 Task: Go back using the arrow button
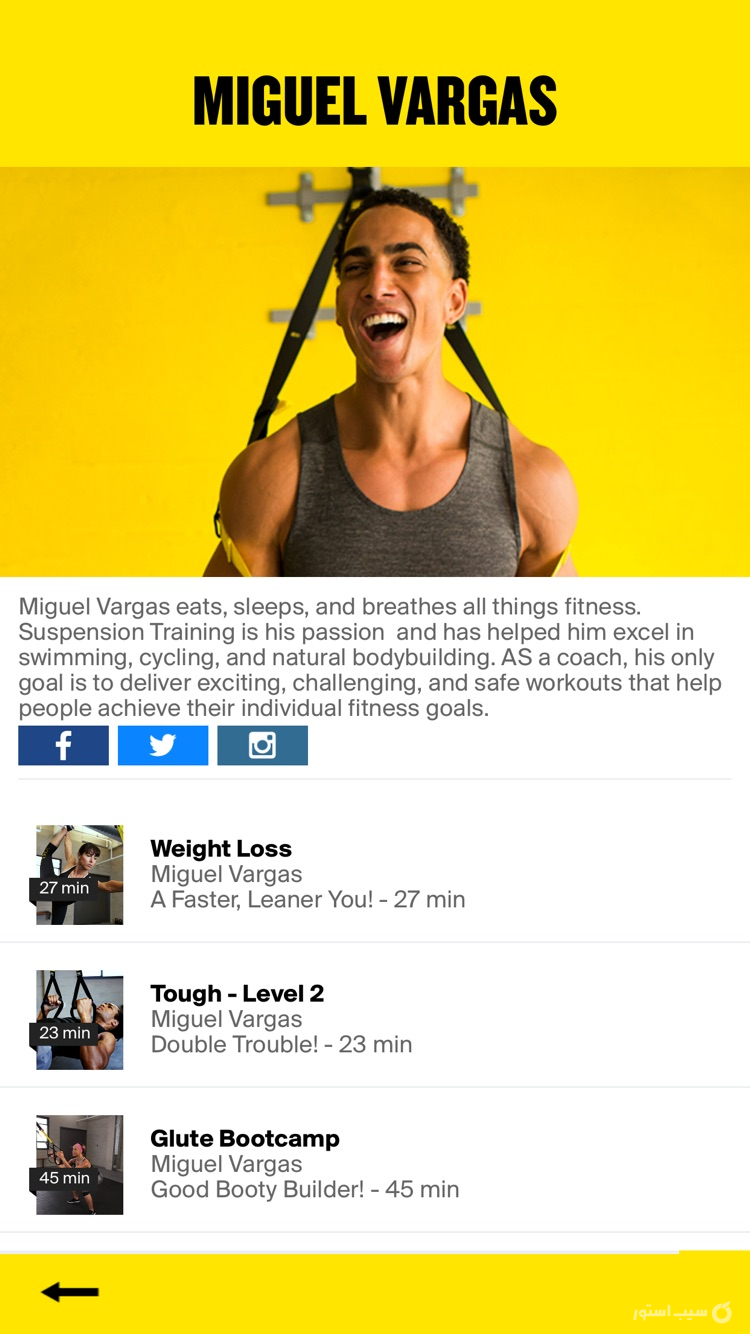point(70,1292)
